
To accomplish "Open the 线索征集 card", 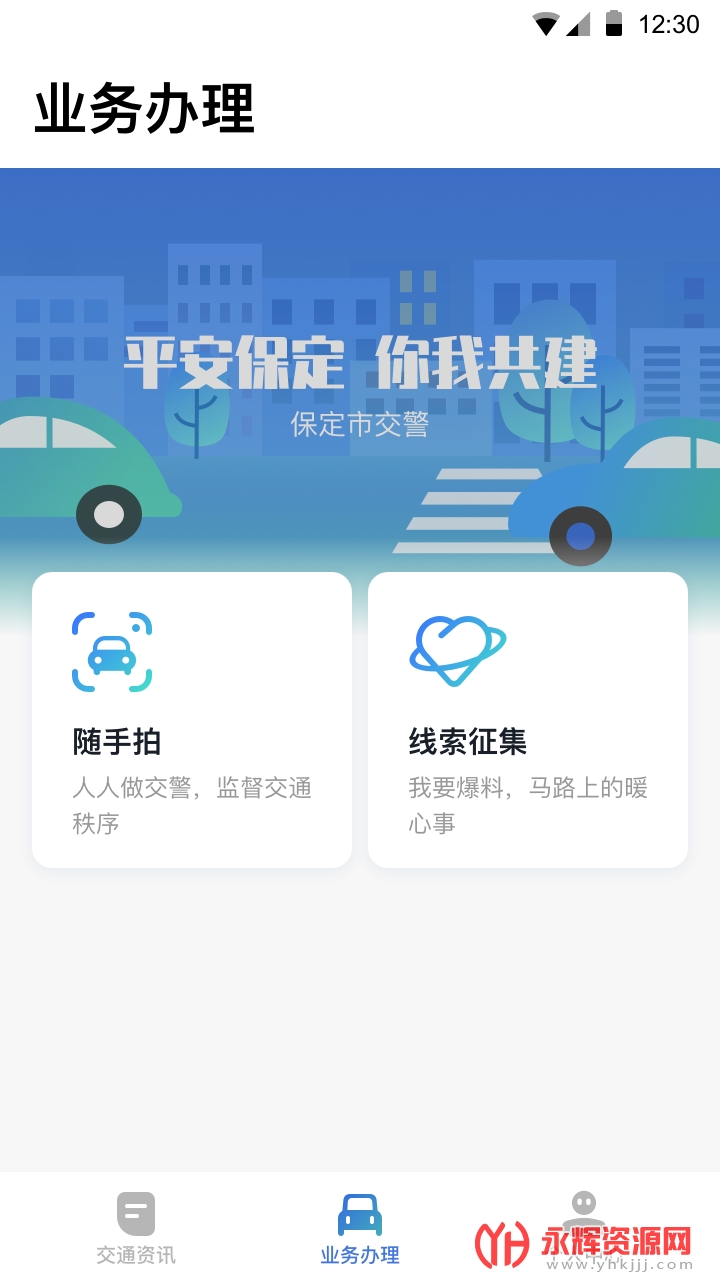I will pos(527,719).
